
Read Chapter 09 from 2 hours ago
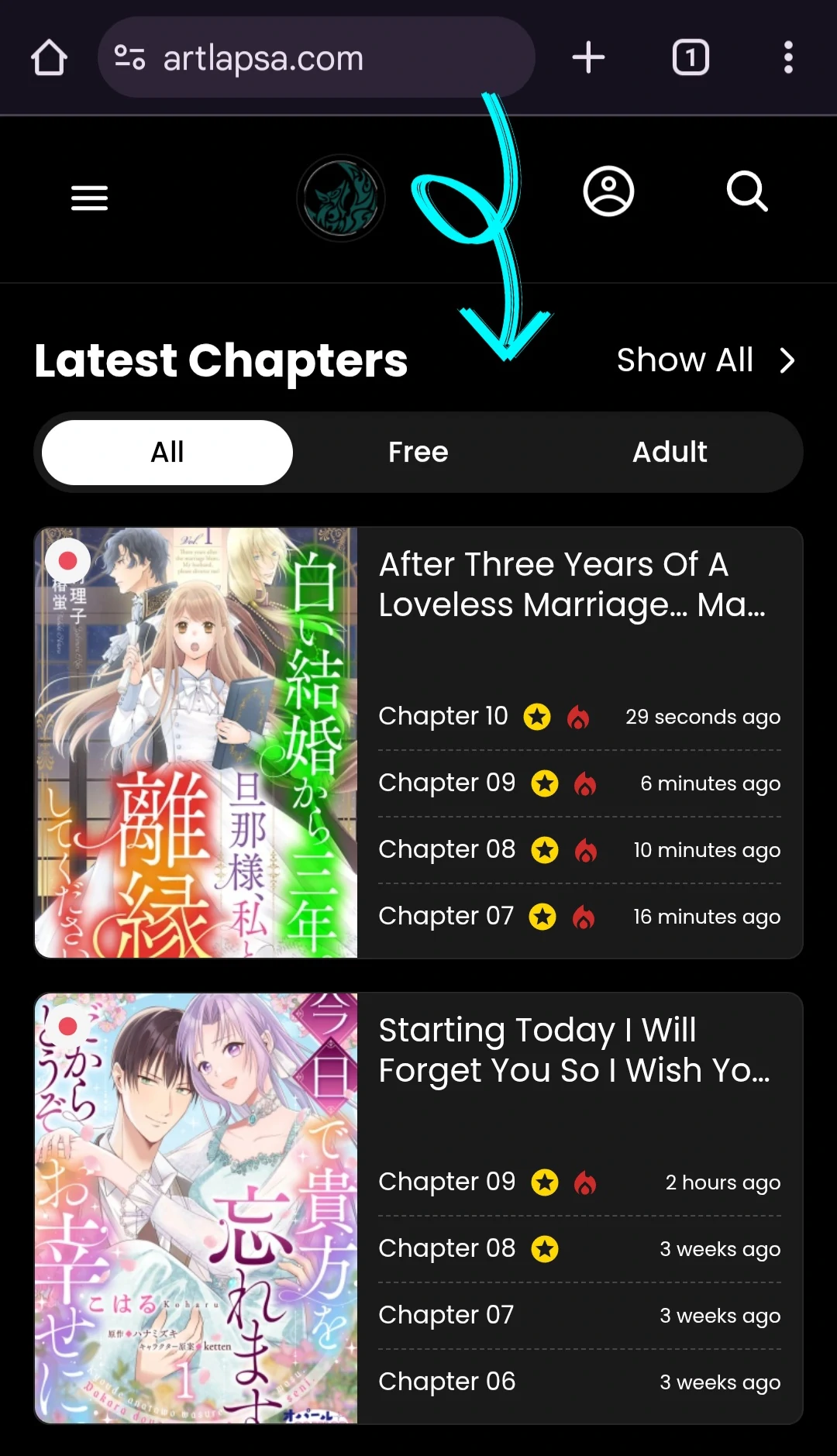pyautogui.click(x=446, y=1182)
